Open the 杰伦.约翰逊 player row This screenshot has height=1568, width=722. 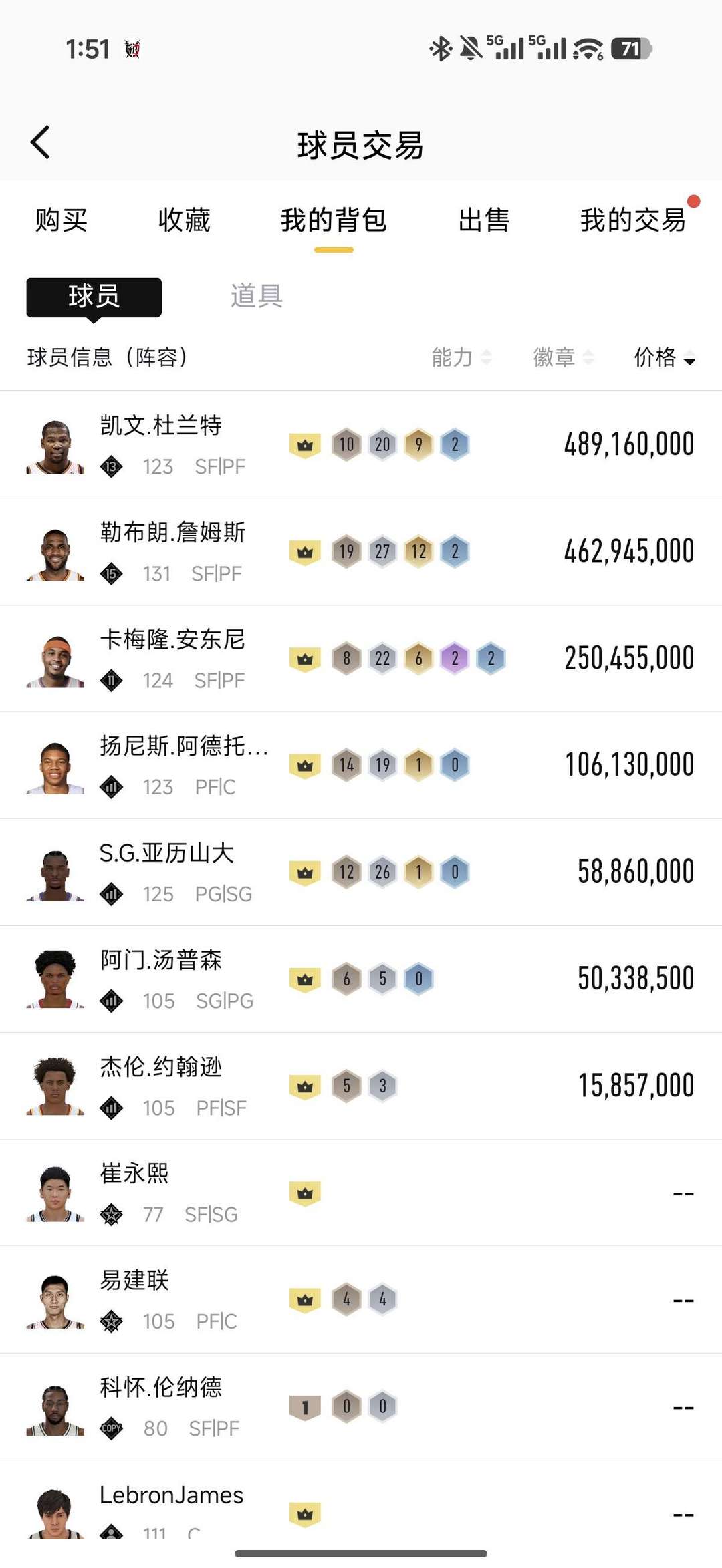(x=361, y=1086)
